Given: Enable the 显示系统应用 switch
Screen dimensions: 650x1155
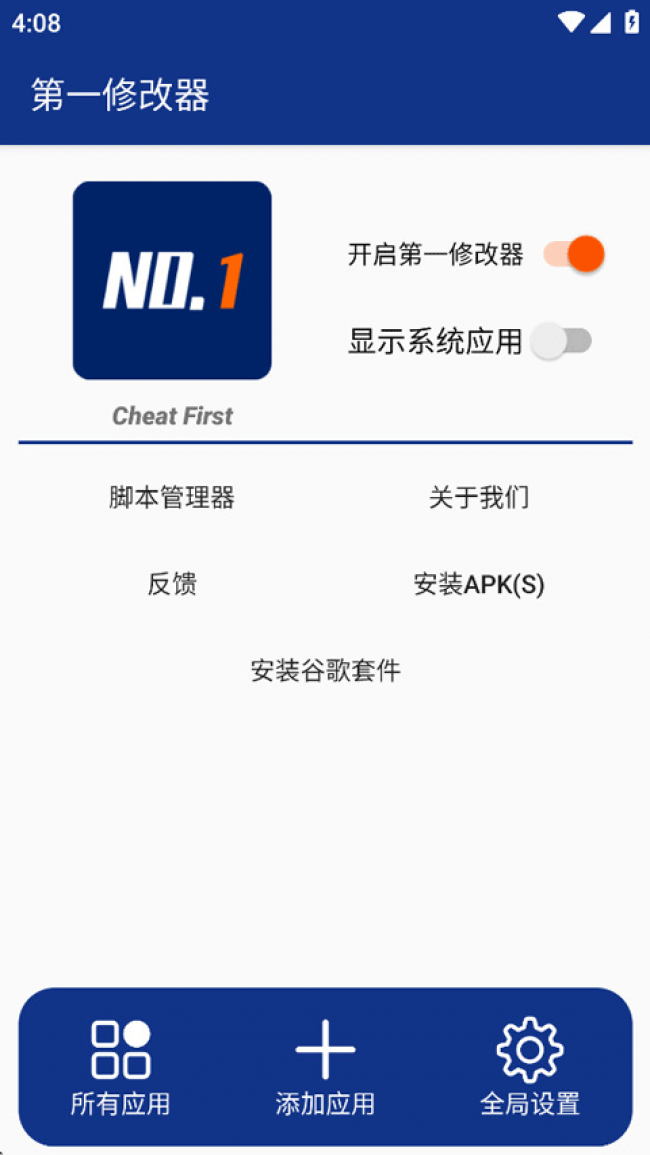Looking at the screenshot, I should click(x=562, y=341).
